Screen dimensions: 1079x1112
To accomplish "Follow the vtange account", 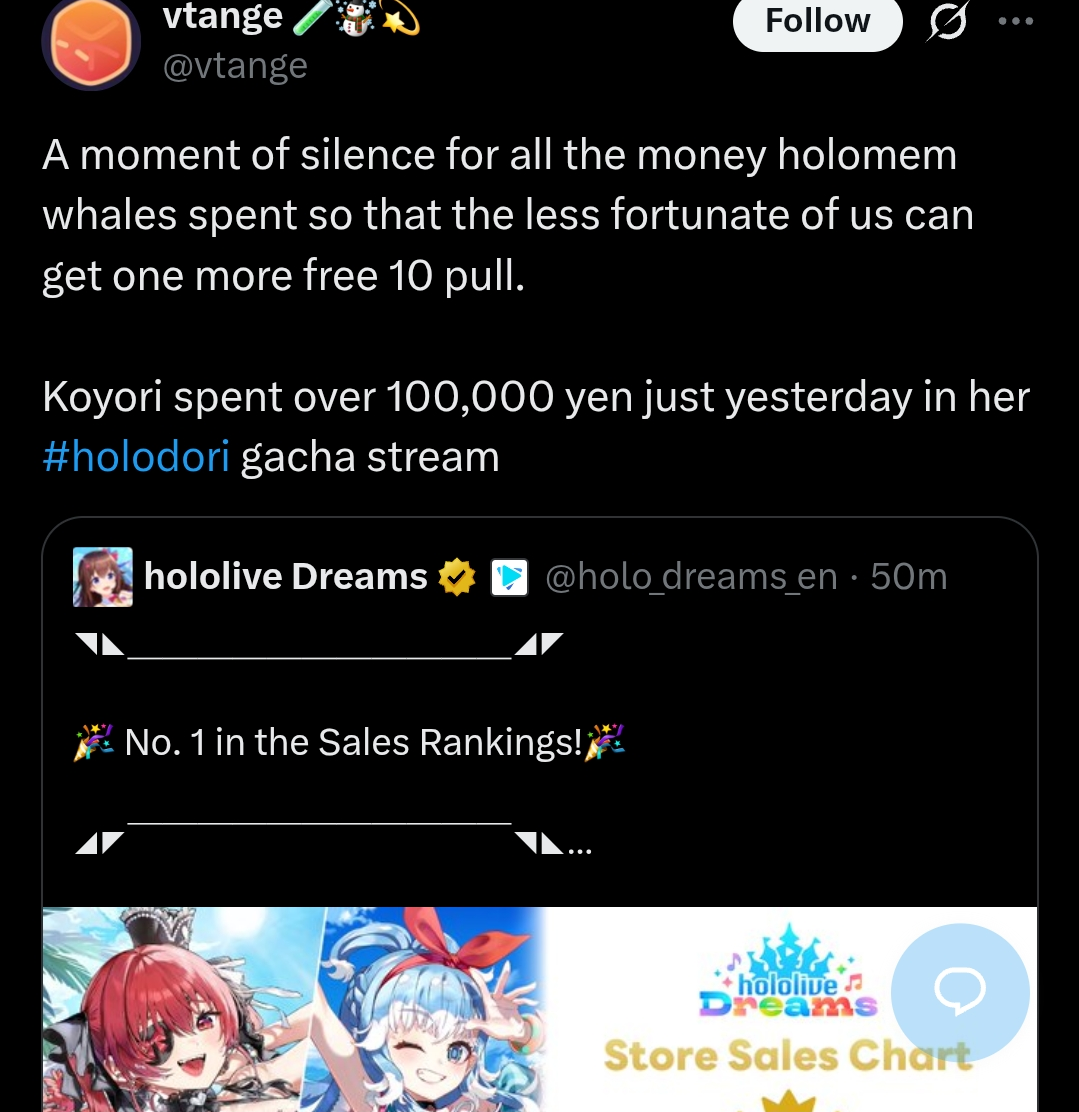I will [x=817, y=21].
